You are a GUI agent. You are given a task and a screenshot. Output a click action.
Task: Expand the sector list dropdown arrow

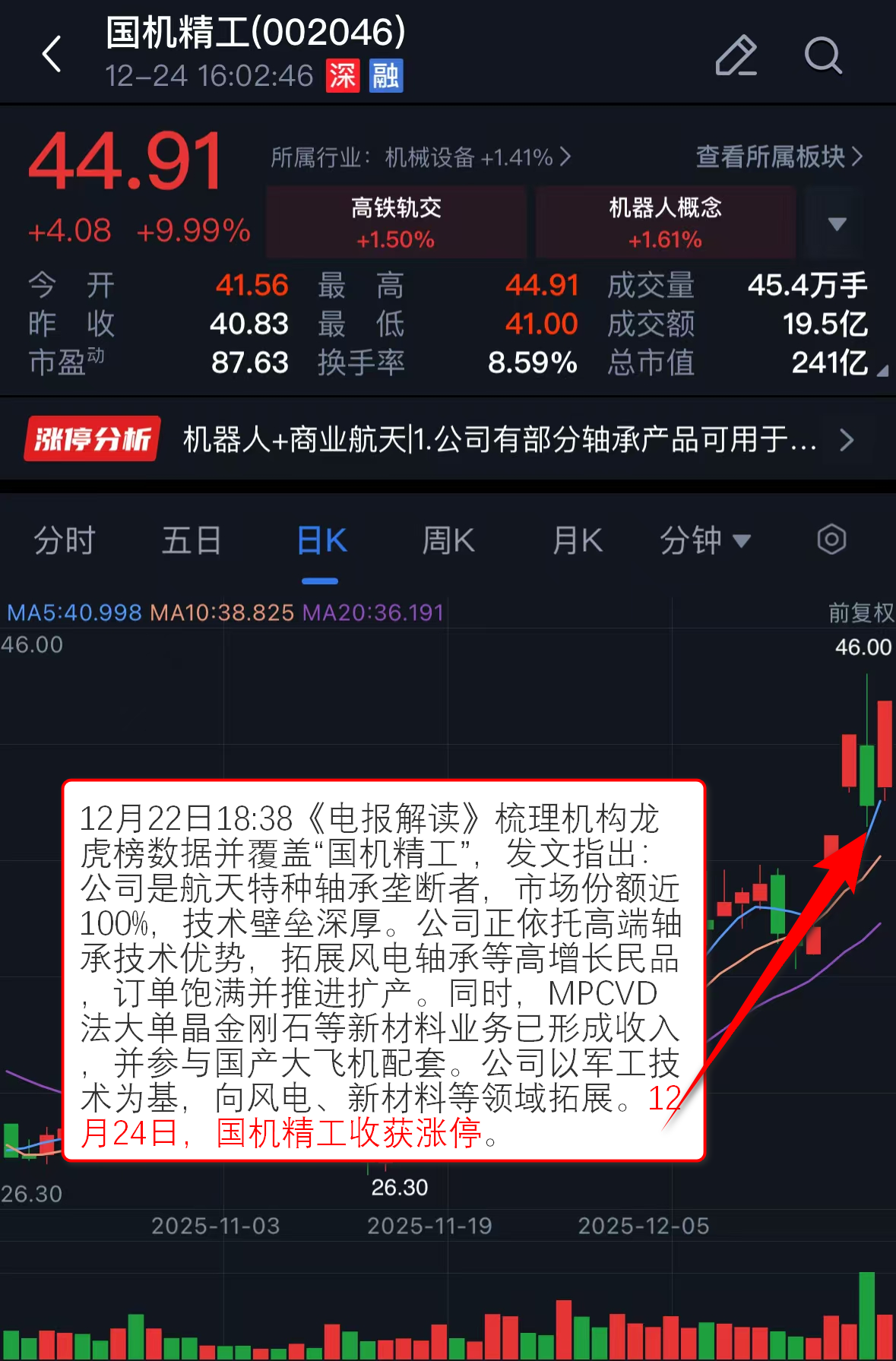pos(837,223)
